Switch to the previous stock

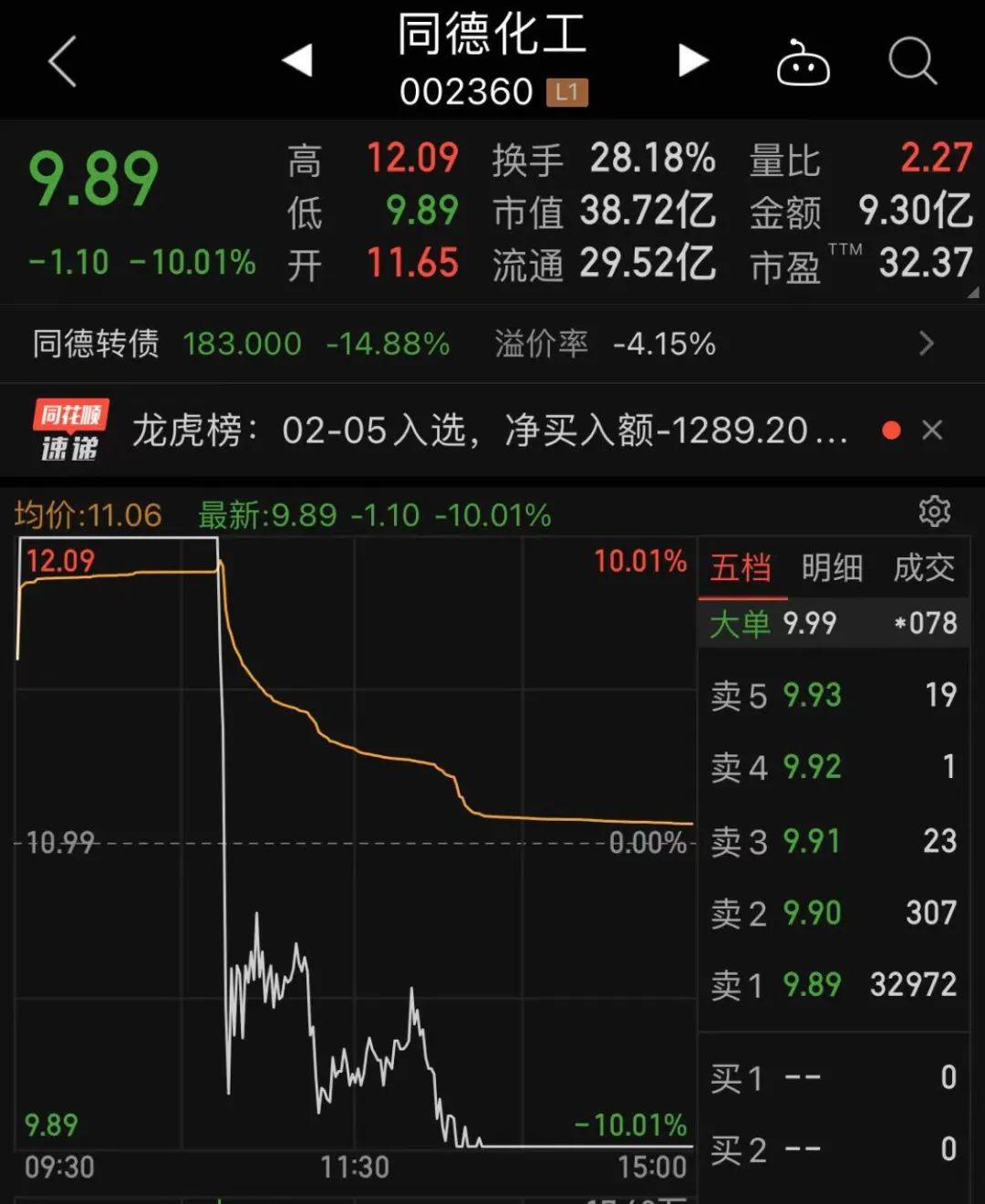(x=297, y=61)
